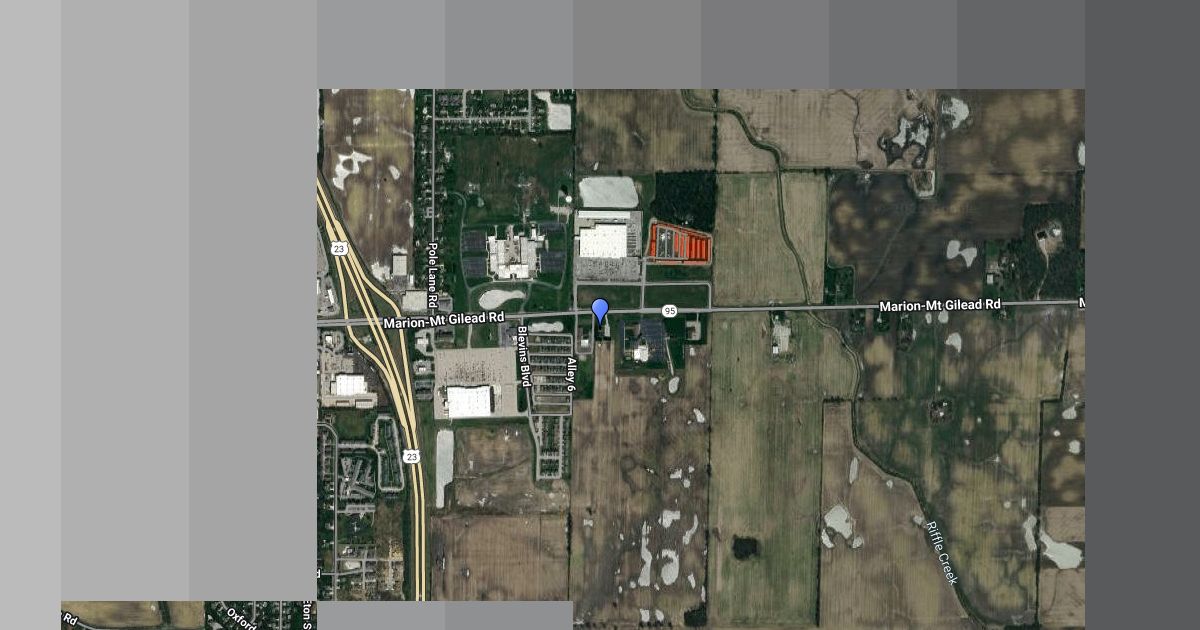Tap the blue location pin on Marion-Mt Gilead Rd
This screenshot has width=1200, height=630.
600,311
